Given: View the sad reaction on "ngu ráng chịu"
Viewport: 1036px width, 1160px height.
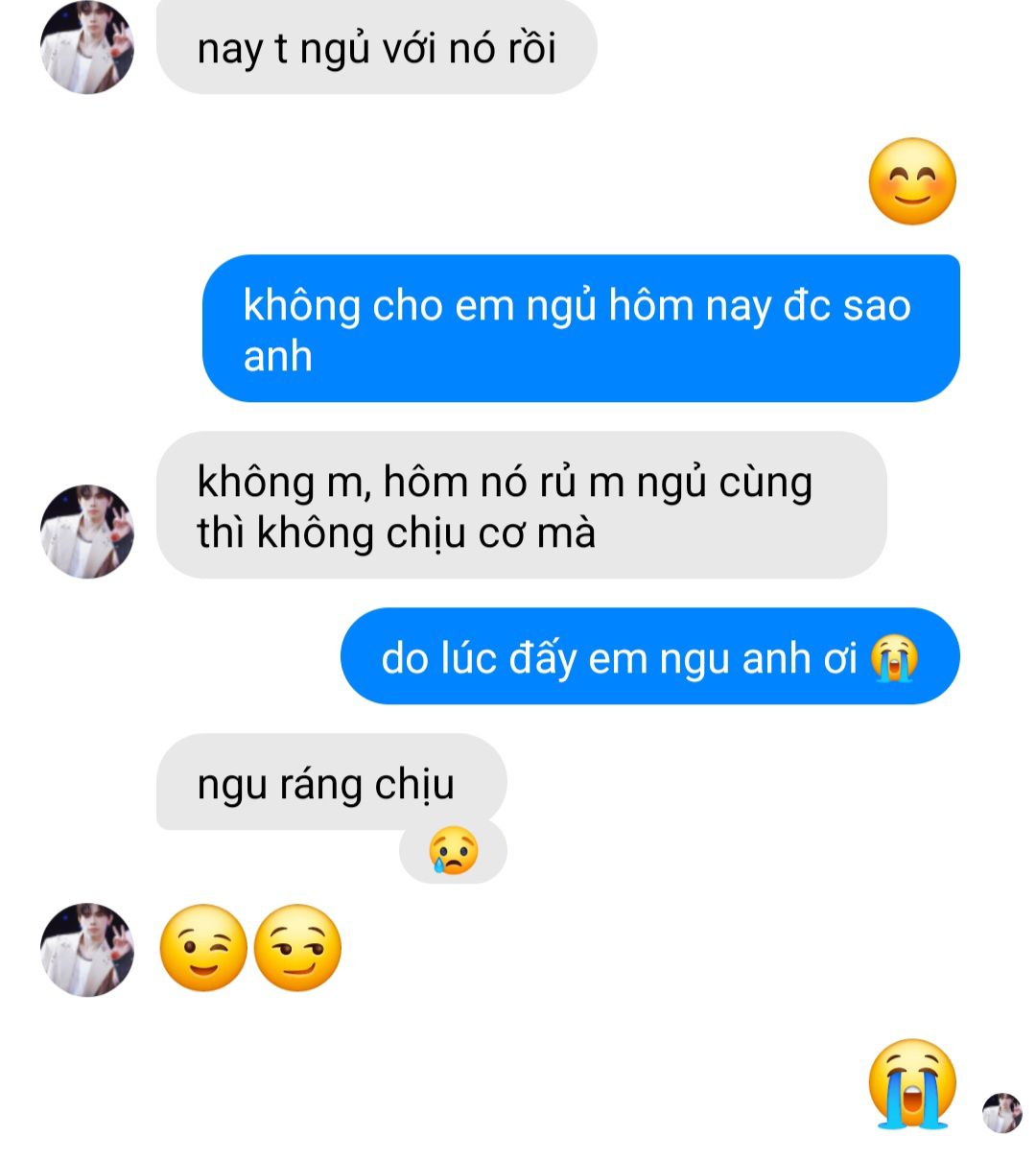Looking at the screenshot, I should (x=453, y=850).
